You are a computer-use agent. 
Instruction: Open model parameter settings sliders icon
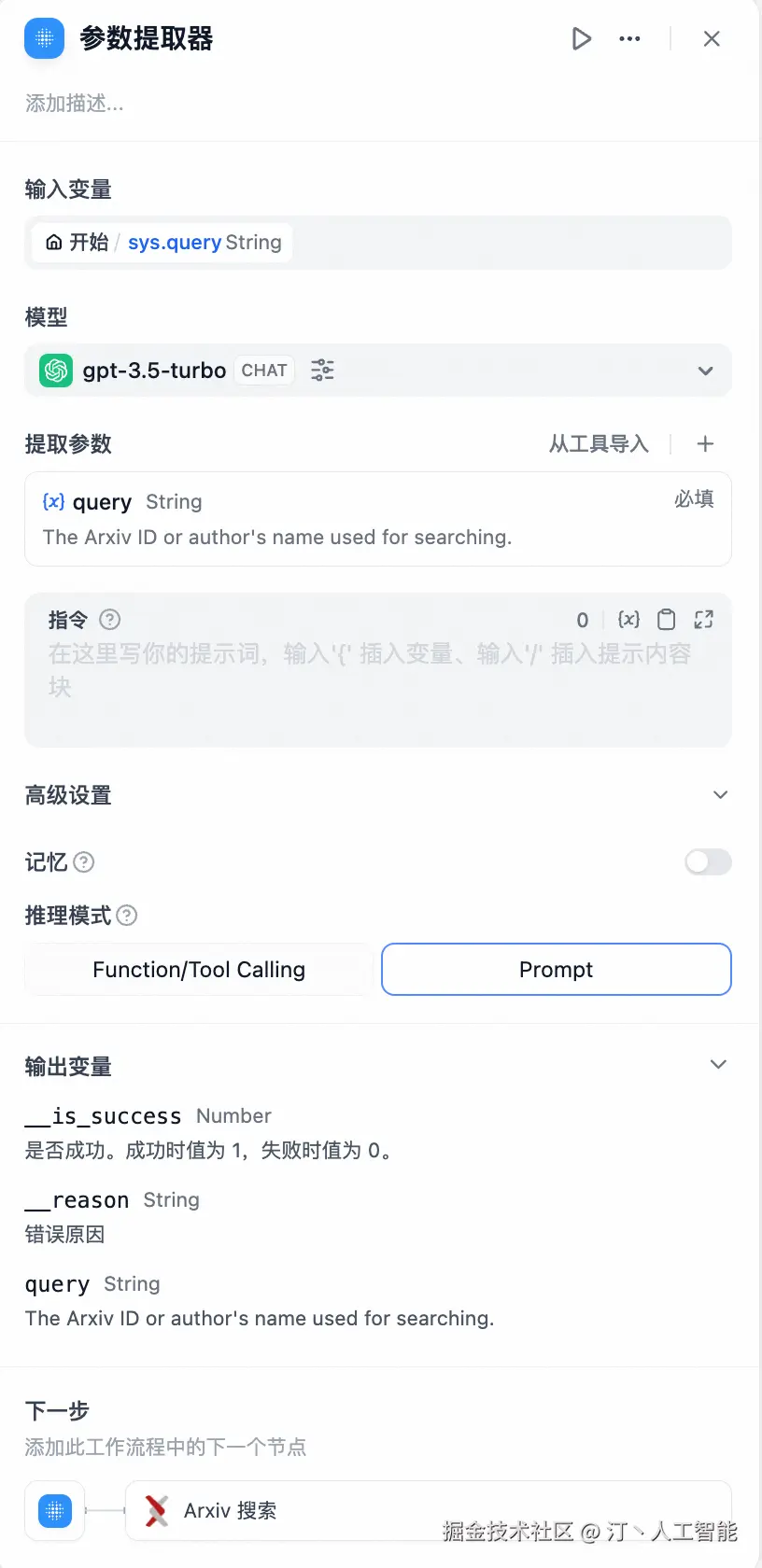point(322,371)
